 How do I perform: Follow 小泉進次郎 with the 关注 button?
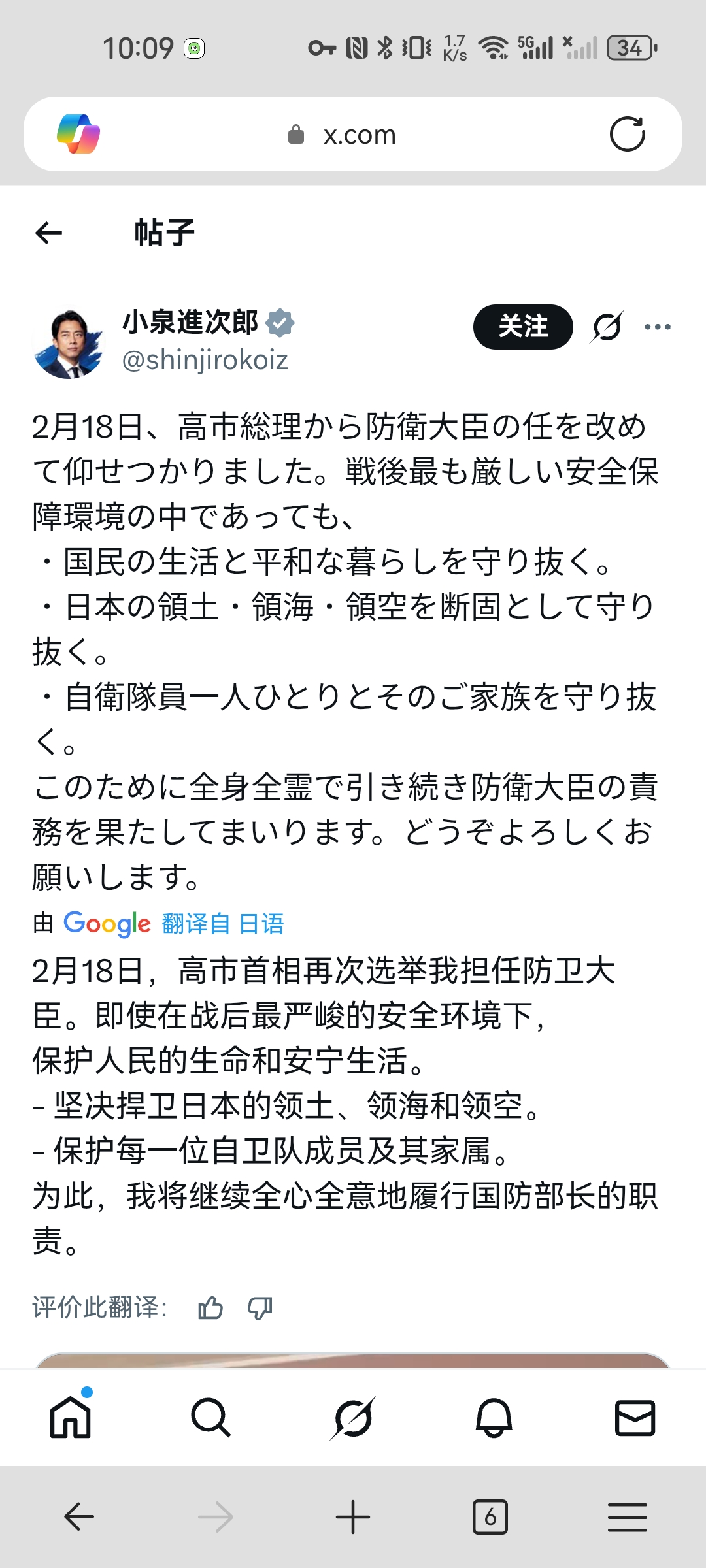523,327
